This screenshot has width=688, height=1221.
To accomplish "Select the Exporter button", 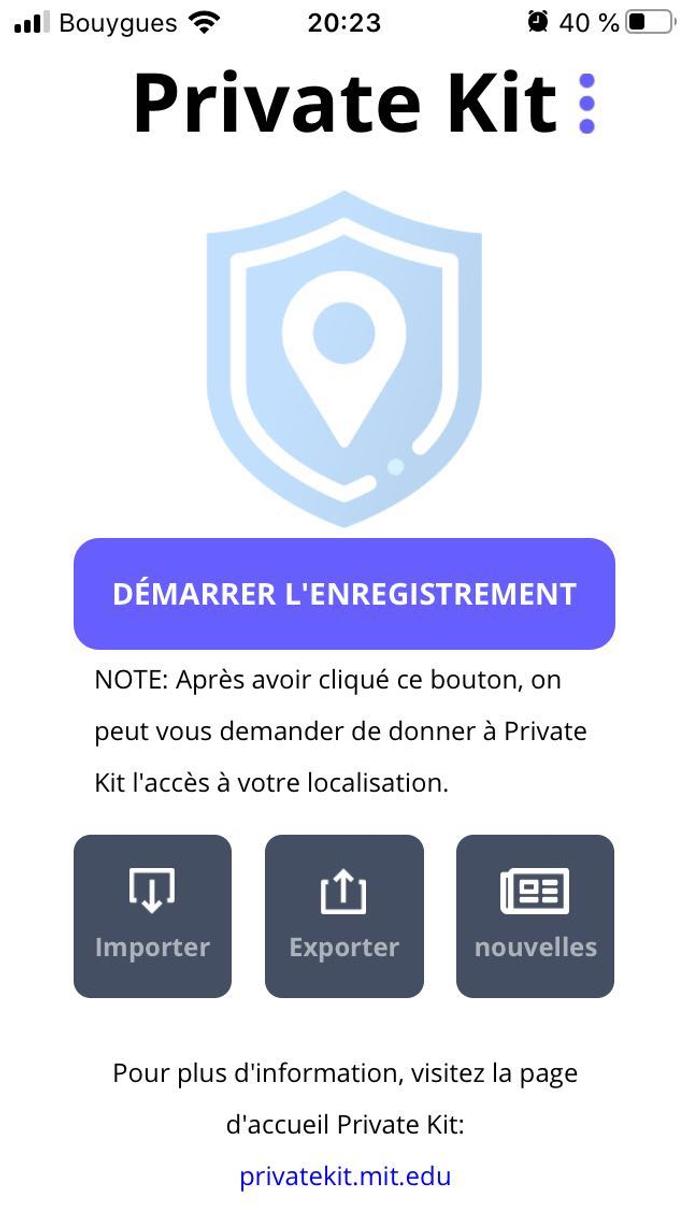I will (344, 916).
